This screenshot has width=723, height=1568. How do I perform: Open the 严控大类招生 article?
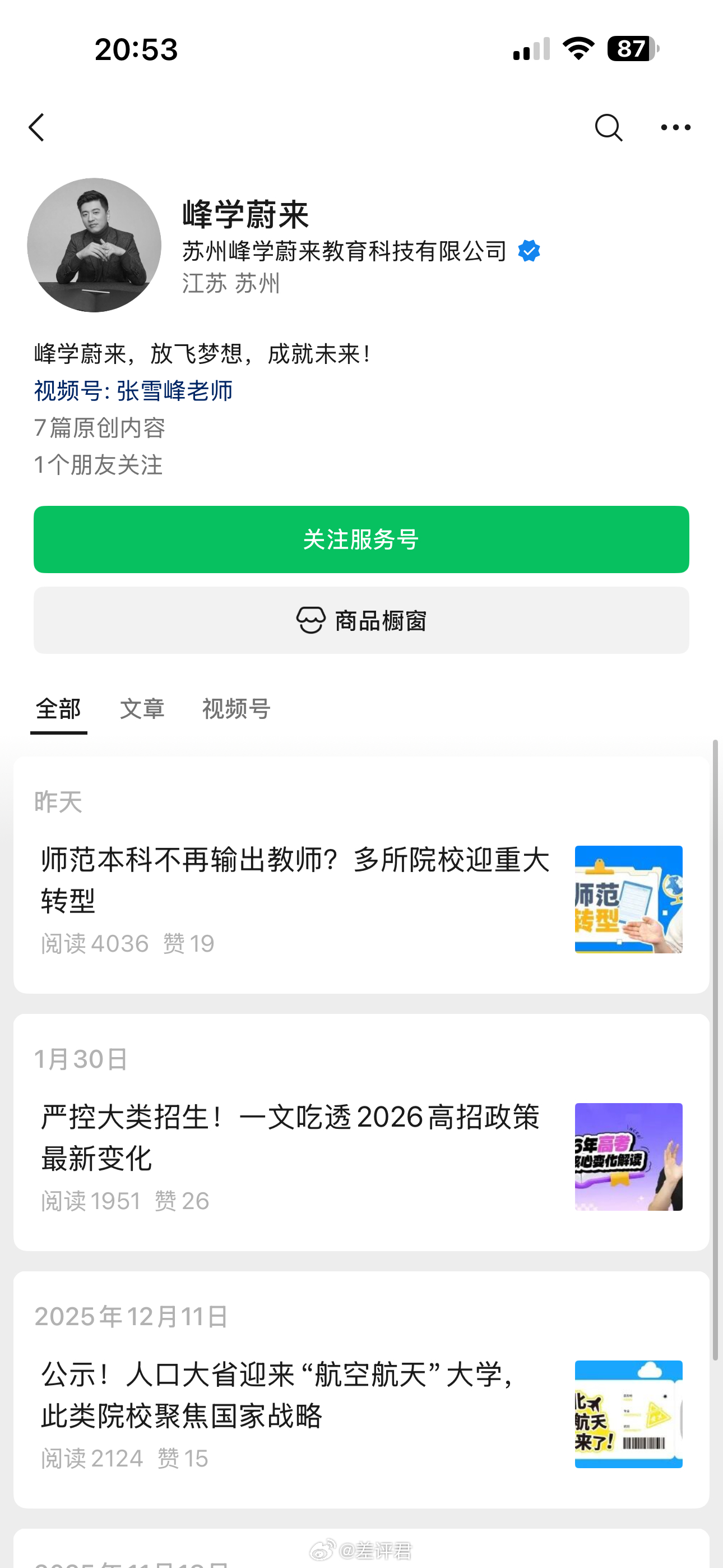(291, 1138)
